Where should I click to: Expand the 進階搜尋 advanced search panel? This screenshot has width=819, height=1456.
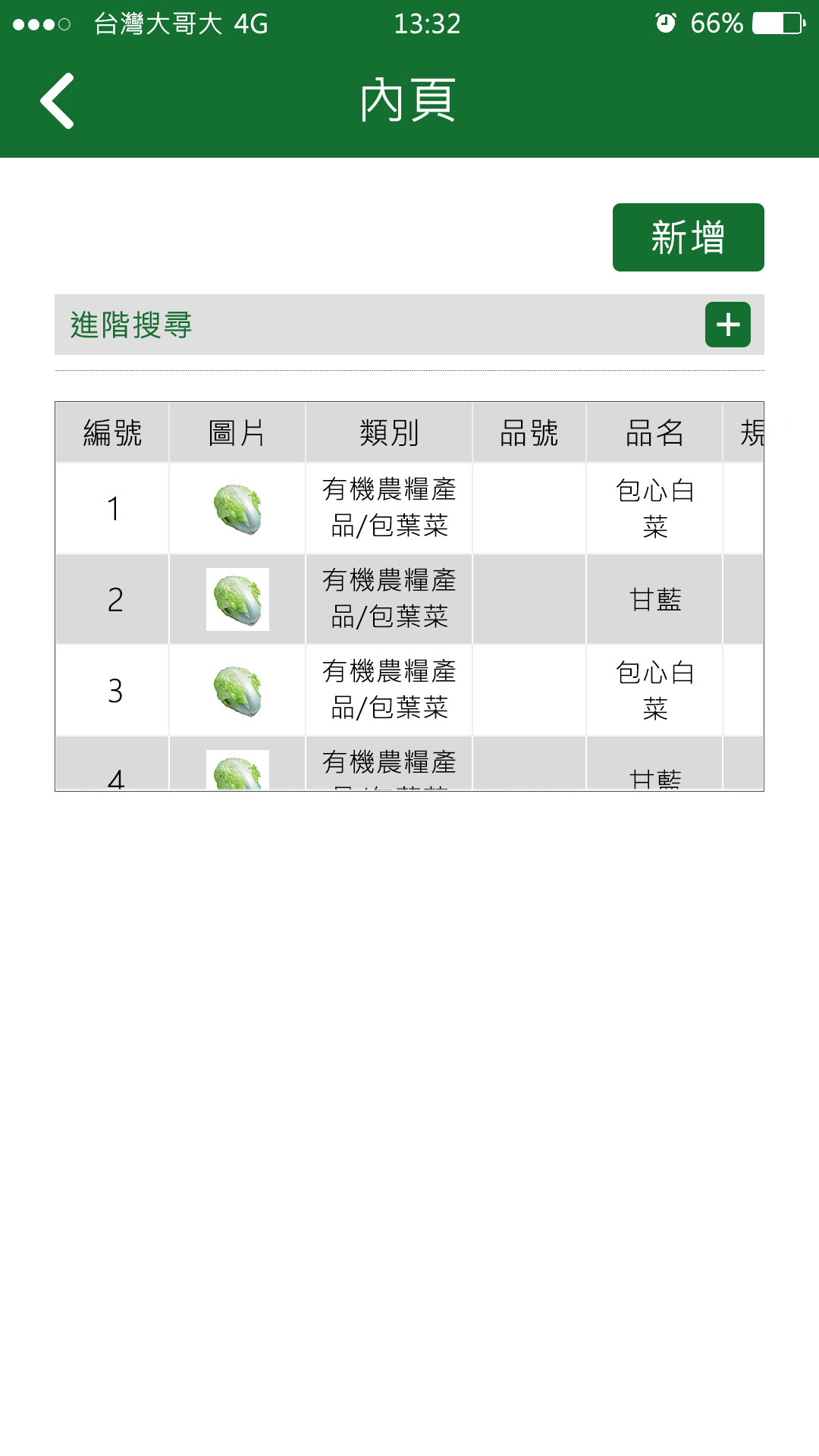727,325
